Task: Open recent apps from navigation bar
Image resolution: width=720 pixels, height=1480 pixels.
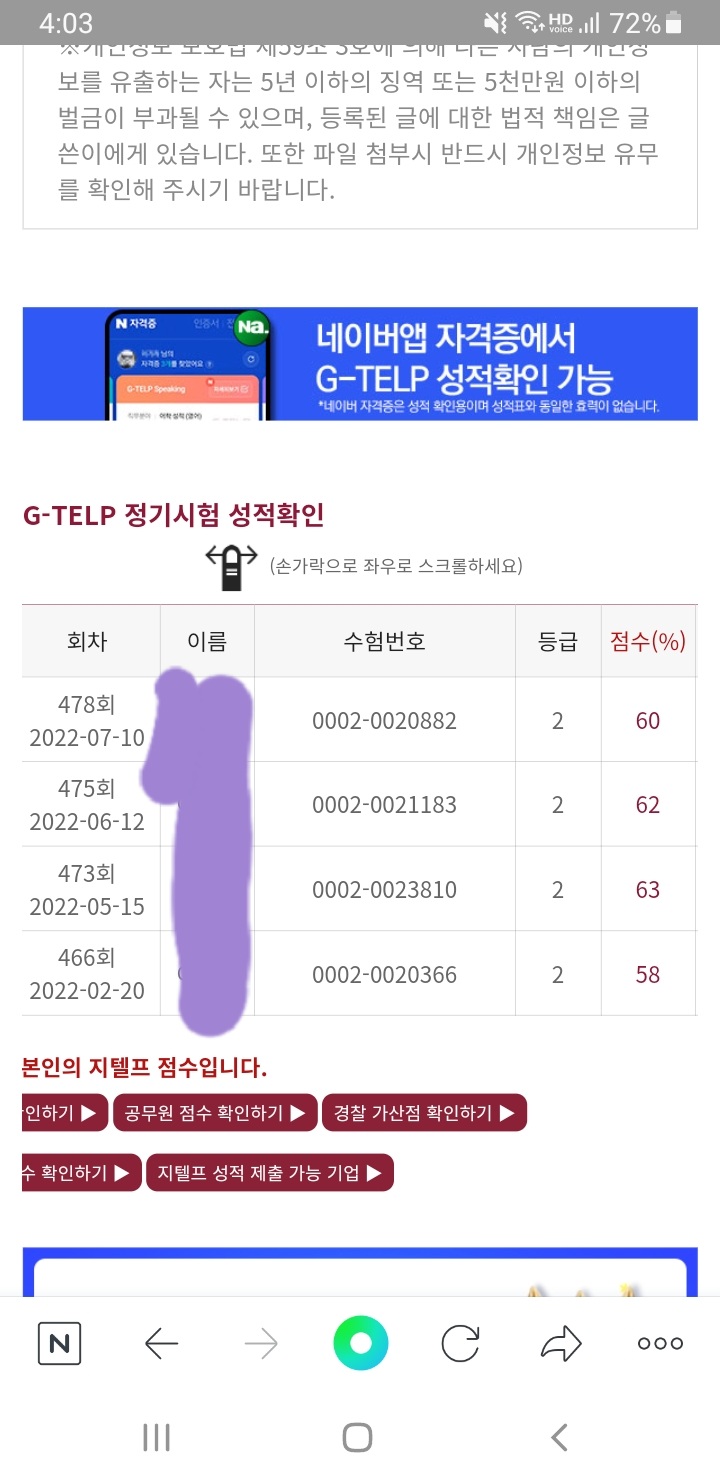Action: [x=156, y=1438]
